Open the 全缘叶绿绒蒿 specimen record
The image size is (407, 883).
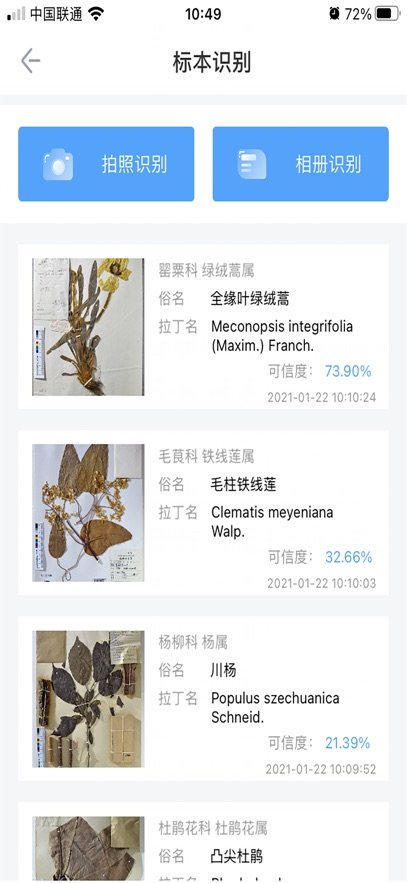coord(203,327)
